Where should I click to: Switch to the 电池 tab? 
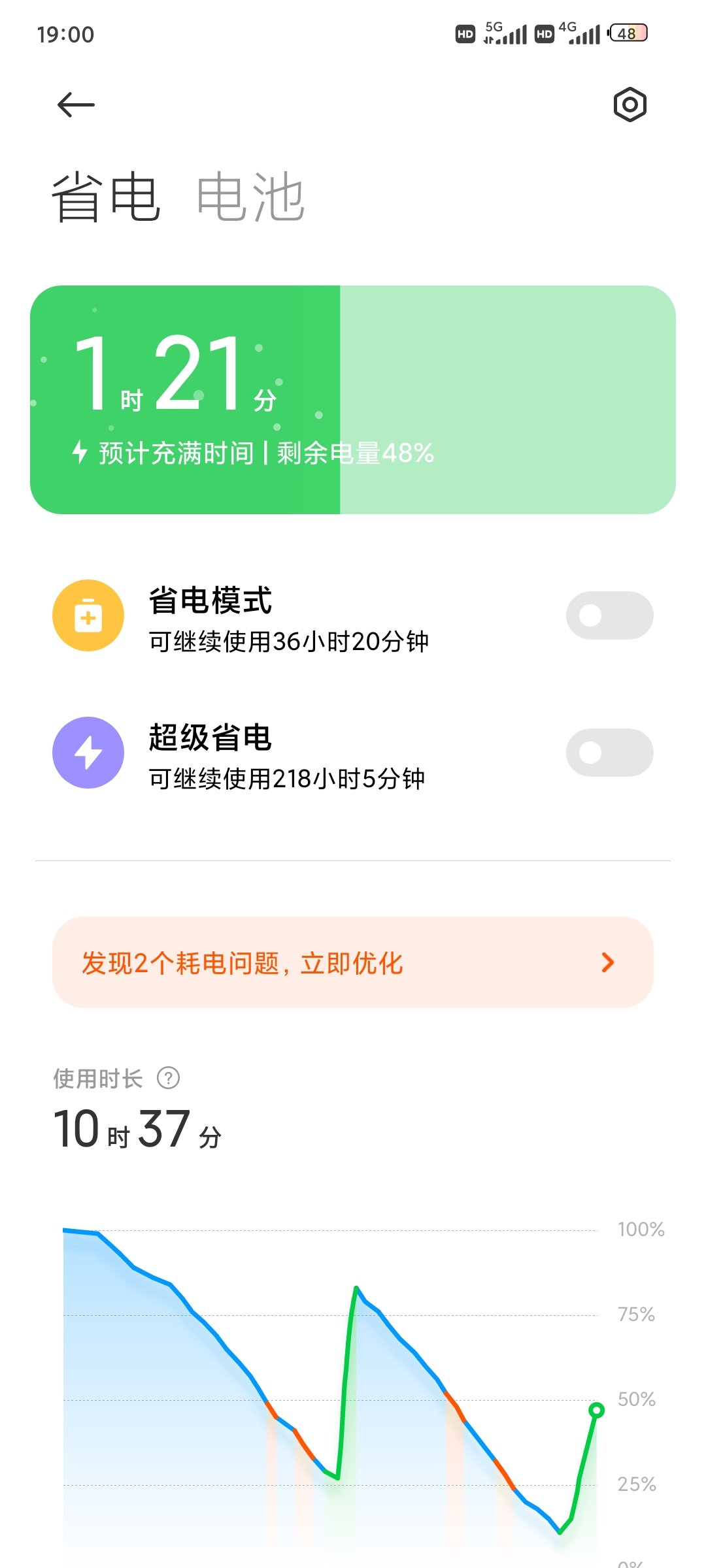point(251,197)
